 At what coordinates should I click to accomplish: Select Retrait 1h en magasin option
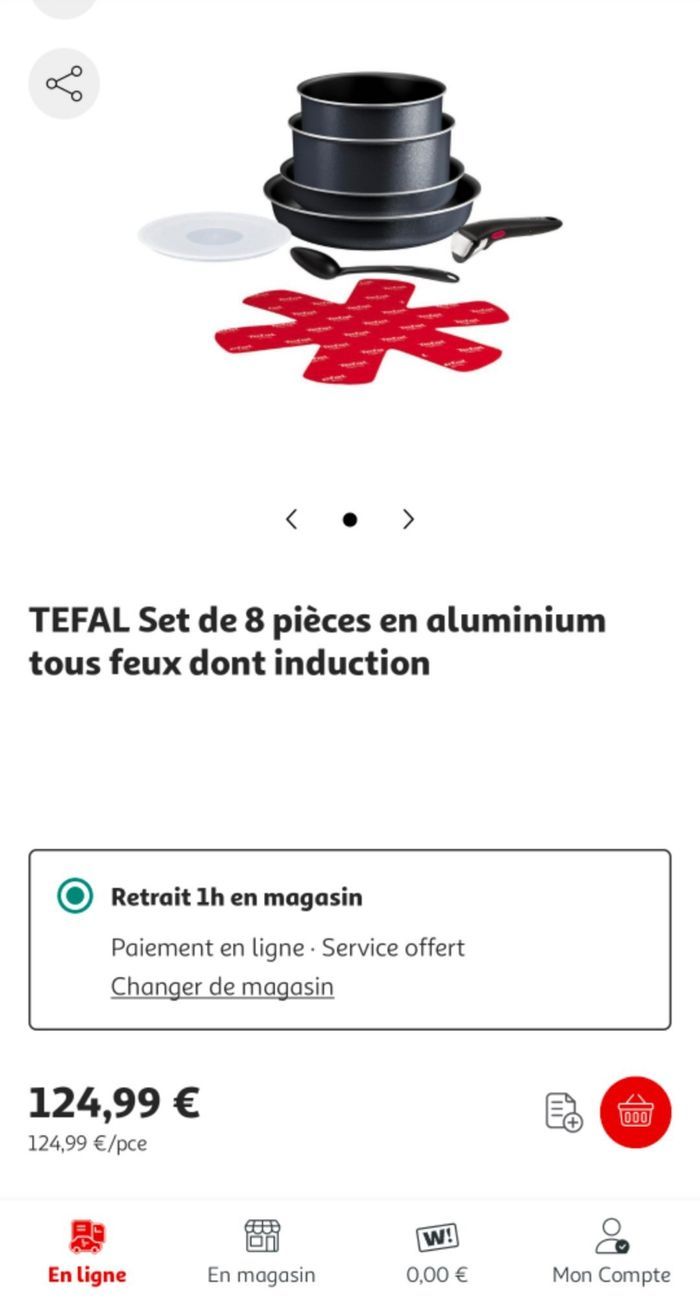(76, 896)
